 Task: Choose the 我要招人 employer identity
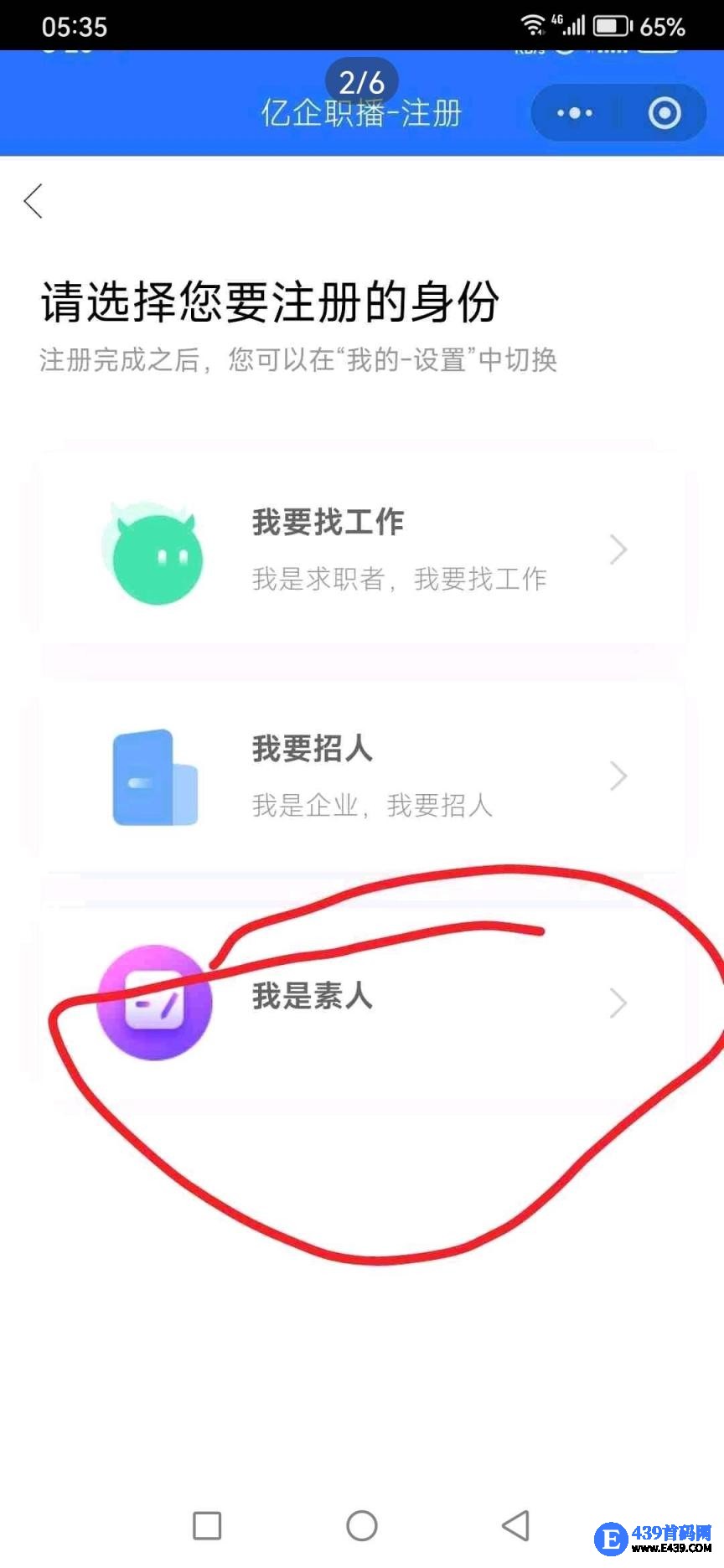coord(362,776)
